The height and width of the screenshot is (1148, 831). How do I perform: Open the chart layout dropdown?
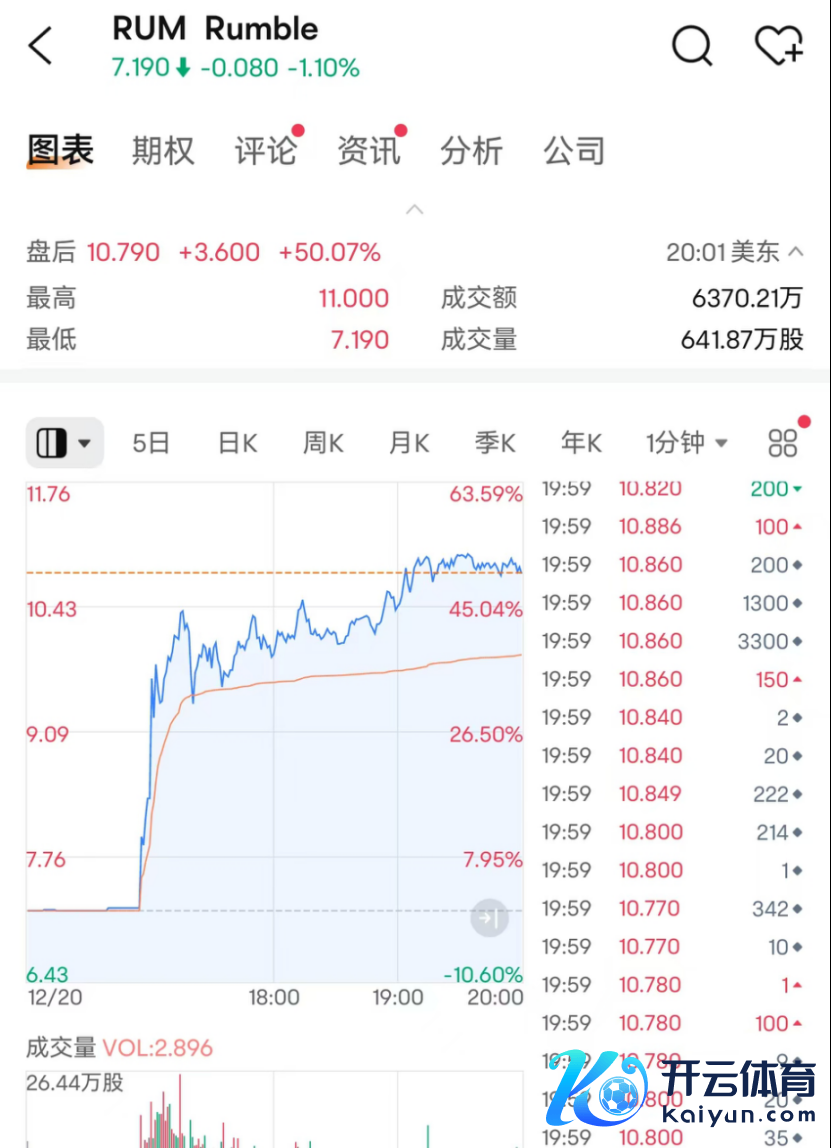[64, 443]
